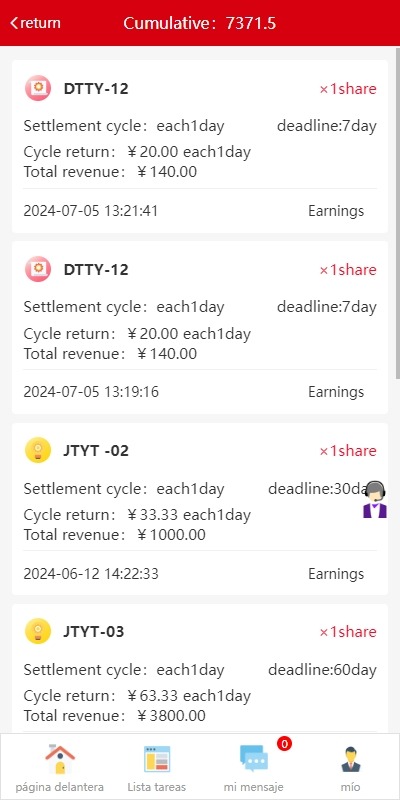Open the DTTY-12 card dated 13:19:16
This screenshot has width=400, height=800.
[x=200, y=328]
